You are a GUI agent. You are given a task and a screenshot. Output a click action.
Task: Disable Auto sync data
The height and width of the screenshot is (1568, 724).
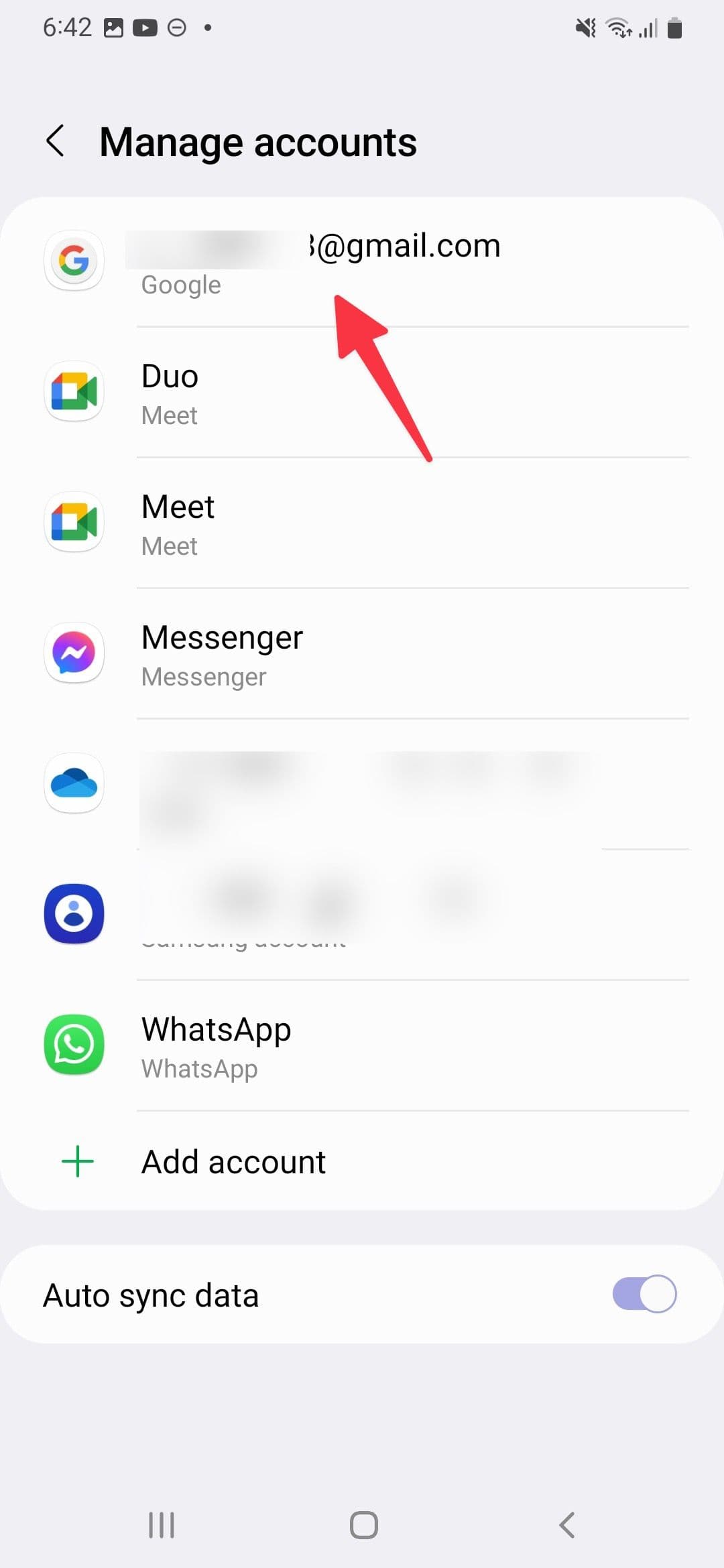(642, 1294)
